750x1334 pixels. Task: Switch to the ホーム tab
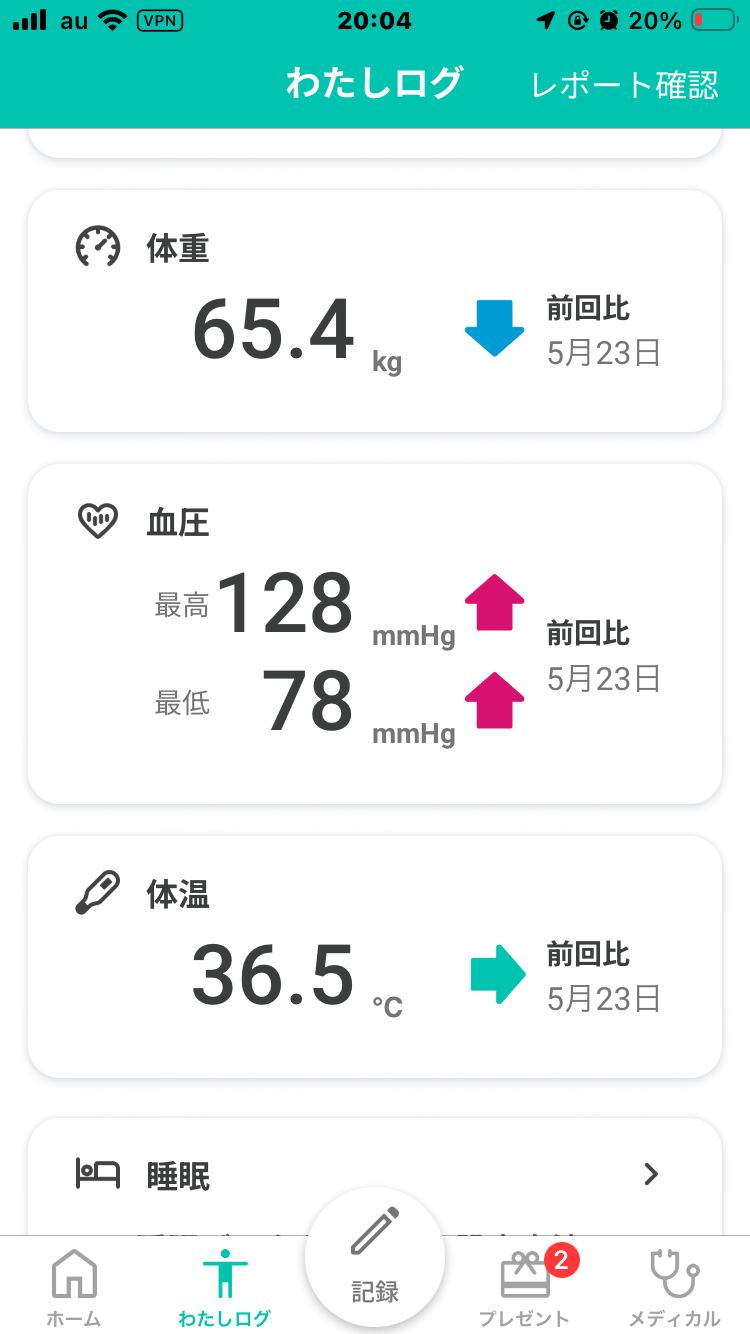(x=74, y=1287)
